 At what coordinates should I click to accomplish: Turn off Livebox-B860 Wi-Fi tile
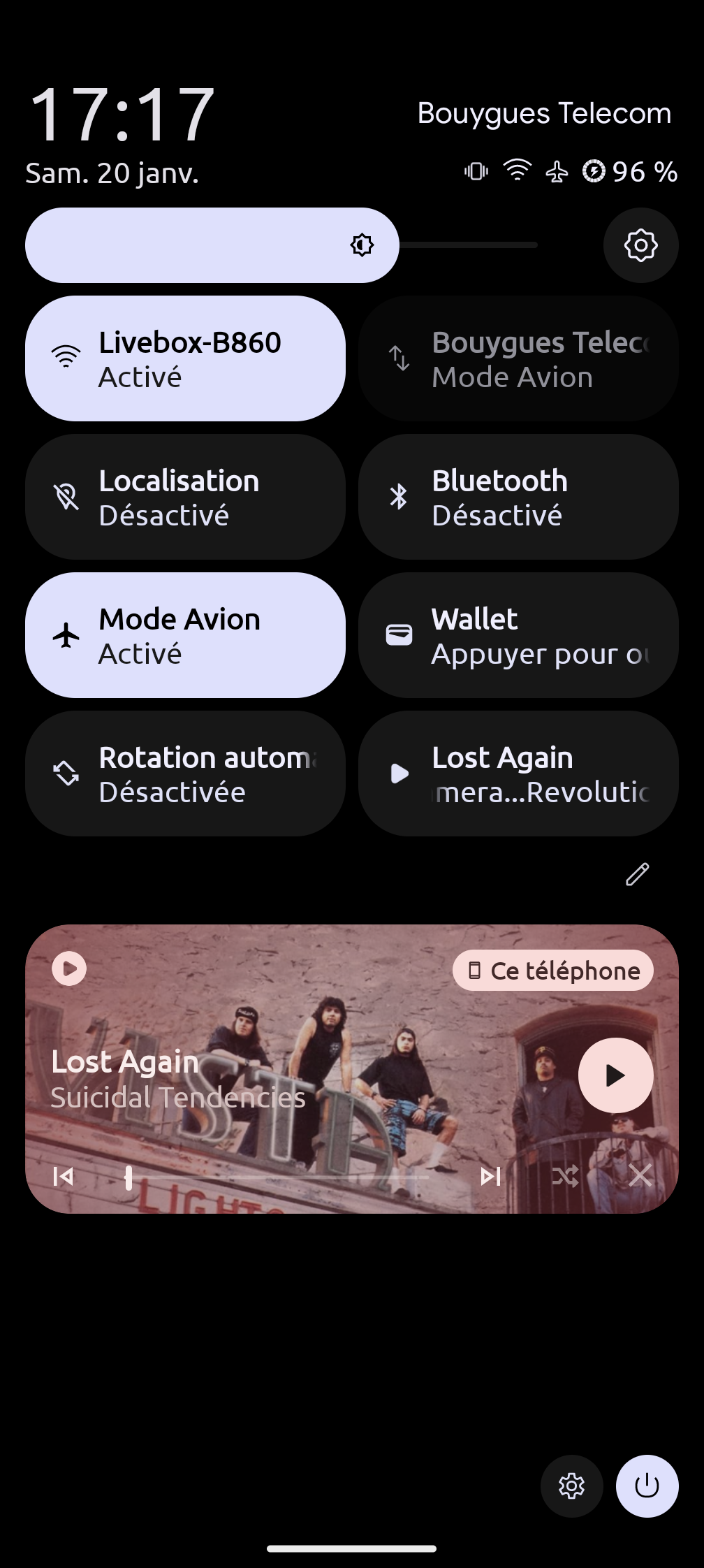click(185, 358)
